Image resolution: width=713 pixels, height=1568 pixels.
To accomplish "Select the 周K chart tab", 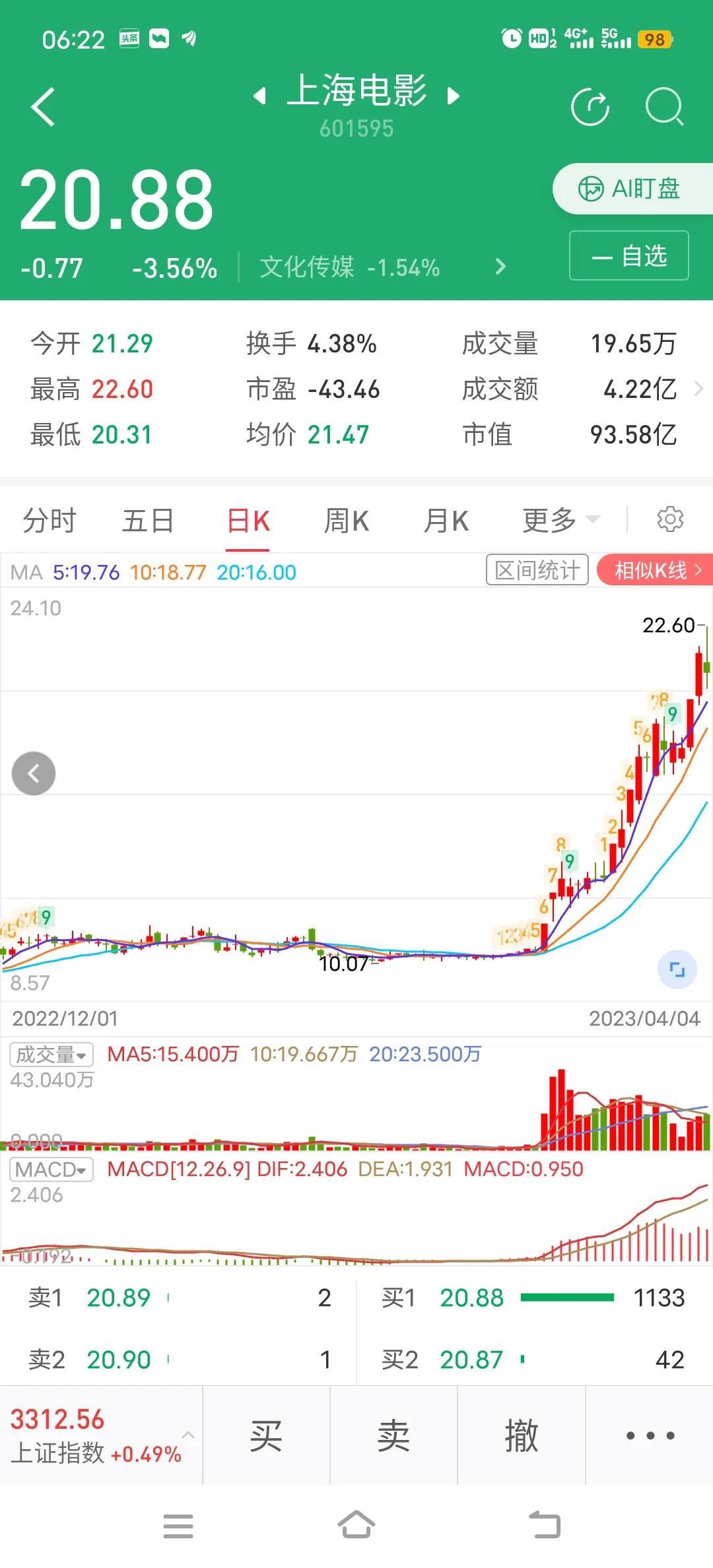I will tap(346, 521).
